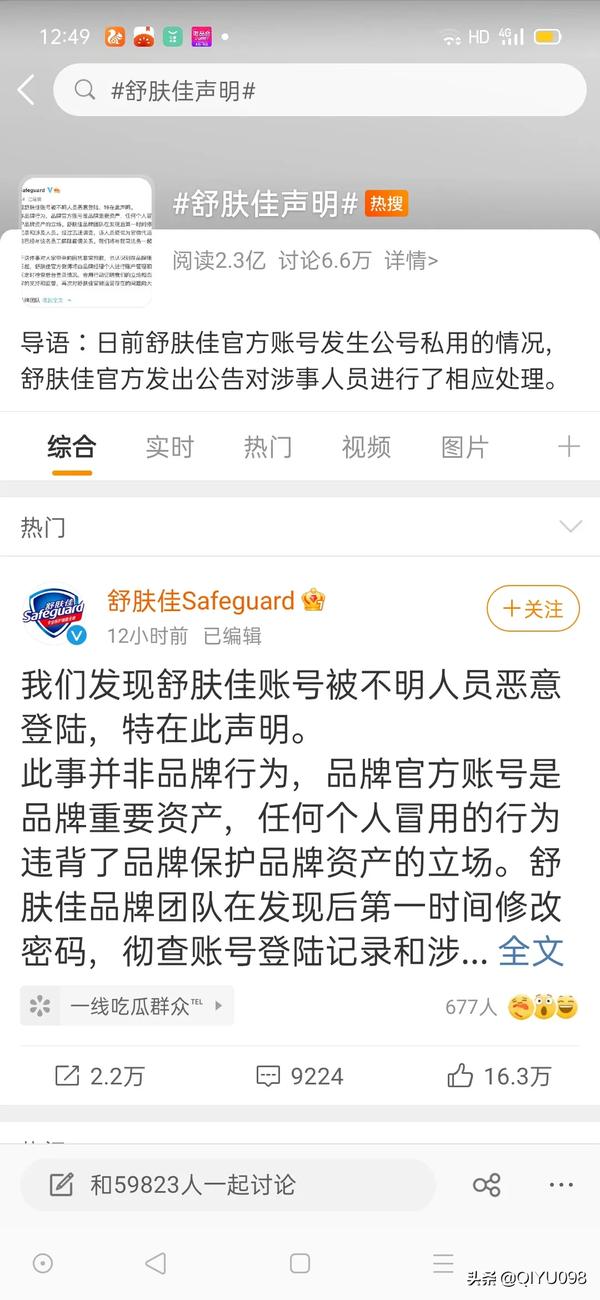Viewport: 600px width, 1300px height.
Task: Share this topic via share icon
Action: pyautogui.click(x=487, y=1185)
